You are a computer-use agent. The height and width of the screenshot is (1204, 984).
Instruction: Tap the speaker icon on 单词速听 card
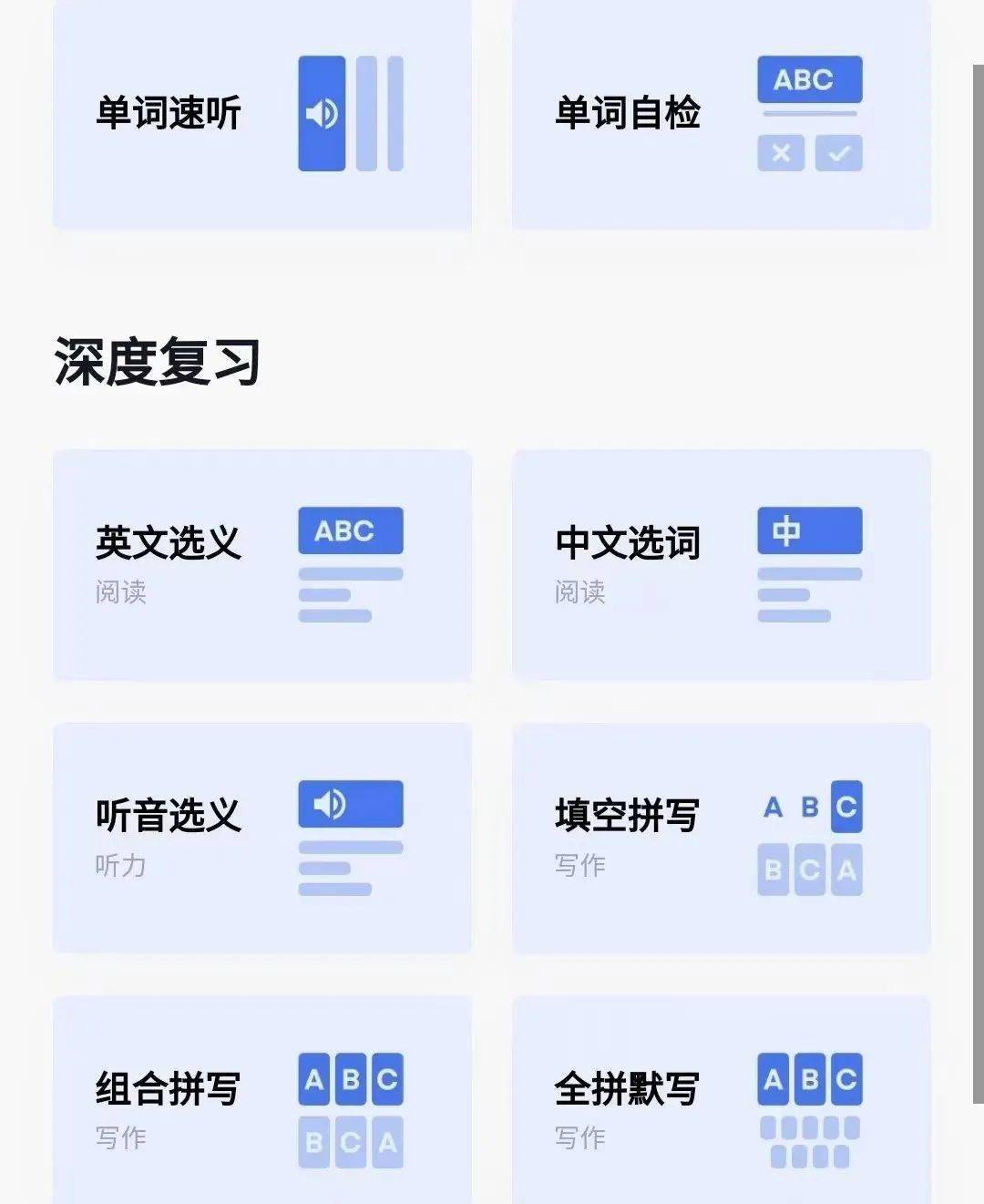pyautogui.click(x=321, y=114)
